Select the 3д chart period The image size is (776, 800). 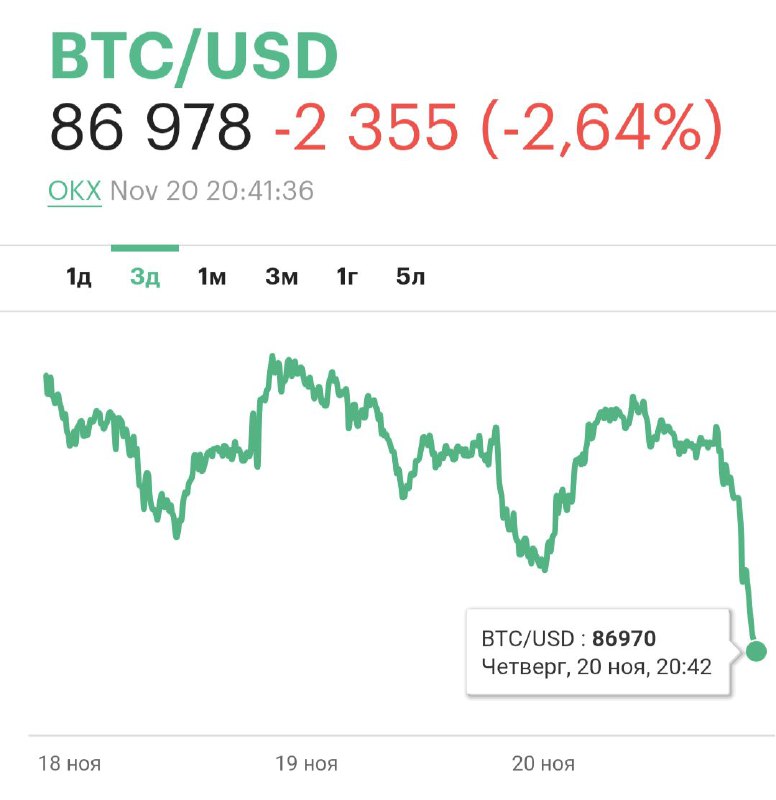(x=145, y=277)
